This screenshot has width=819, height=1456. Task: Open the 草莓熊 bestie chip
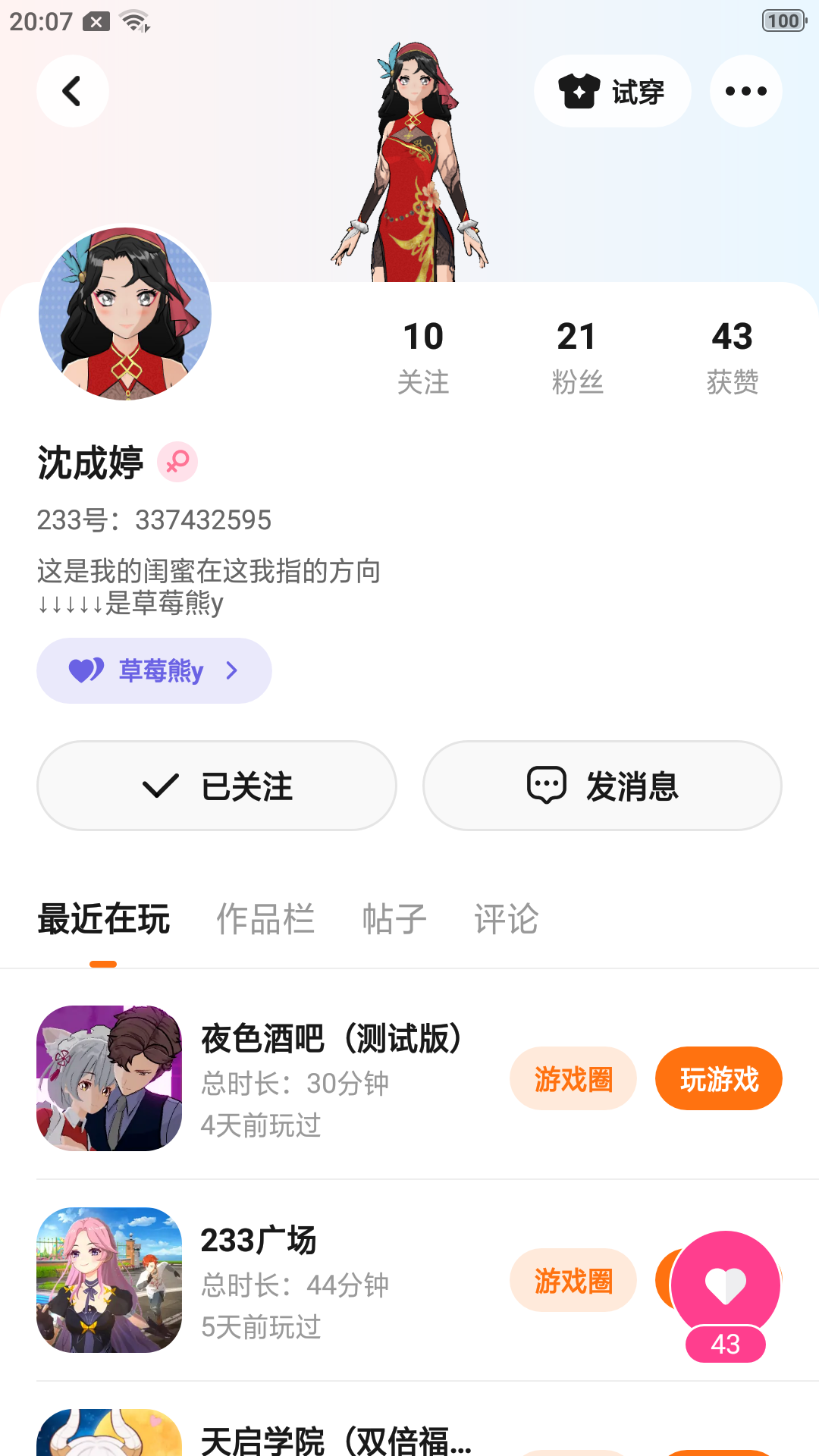[154, 670]
